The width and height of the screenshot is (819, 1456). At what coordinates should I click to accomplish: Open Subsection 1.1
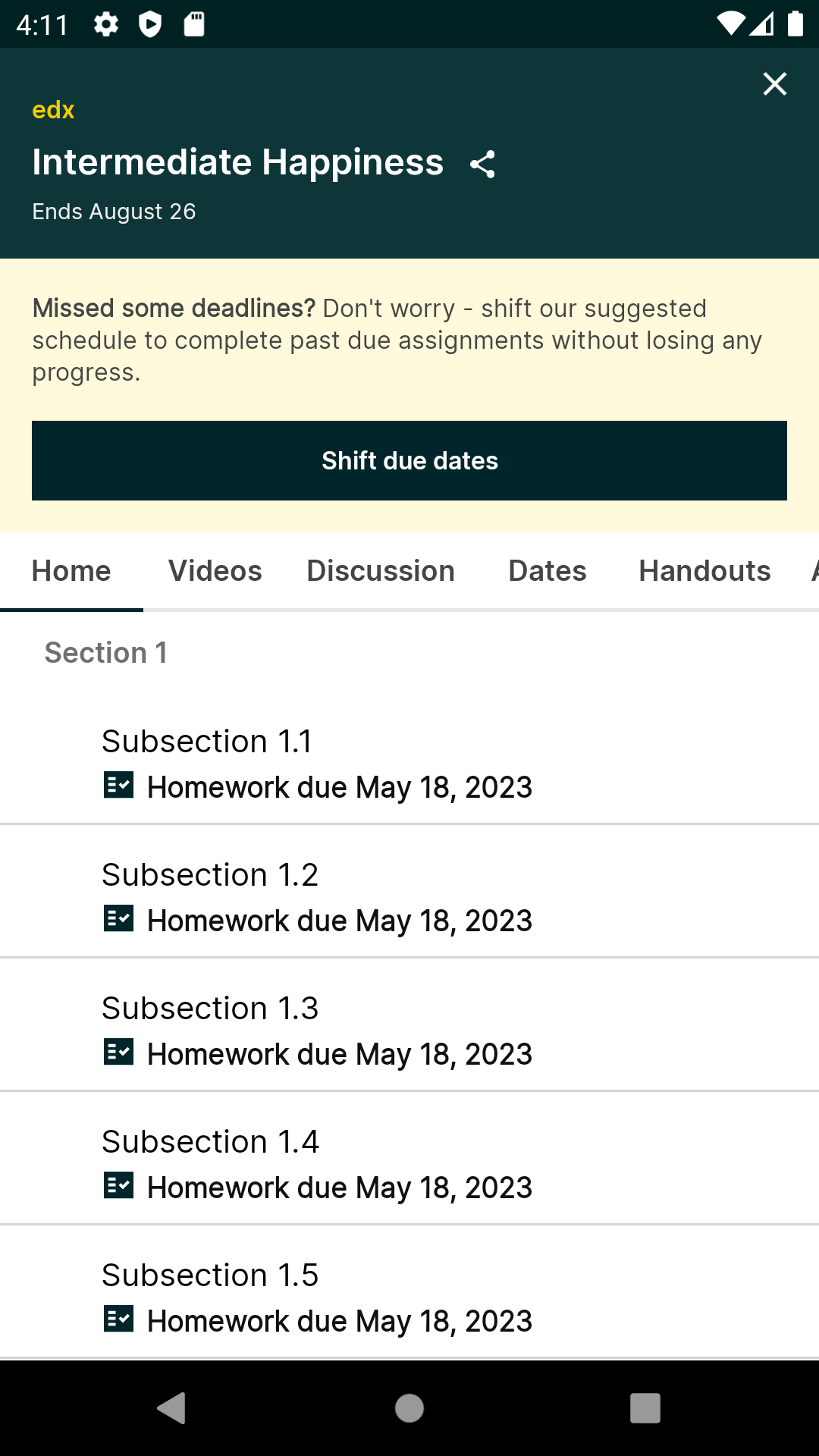[409, 762]
